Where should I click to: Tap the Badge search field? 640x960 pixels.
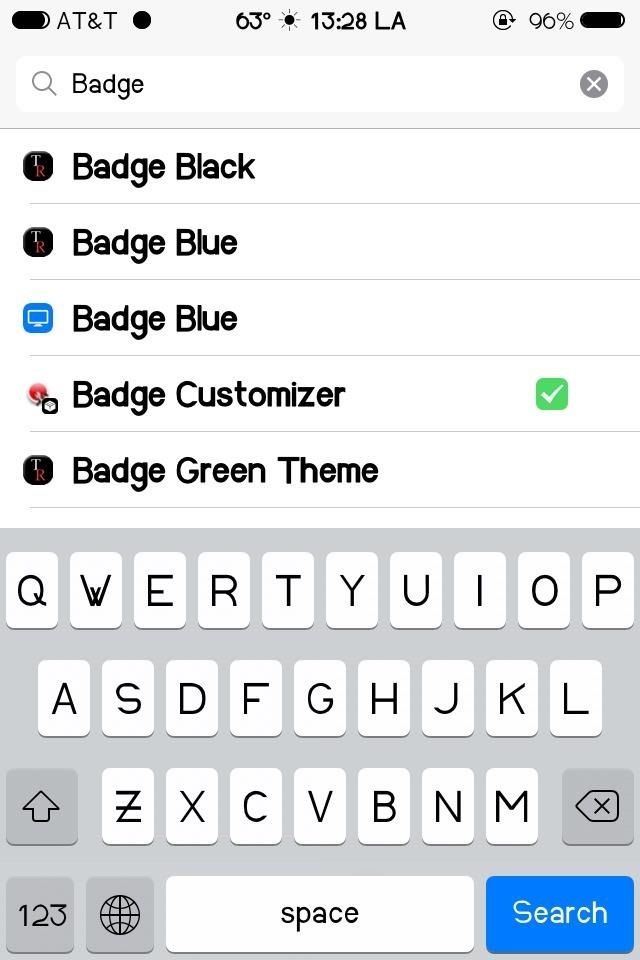point(300,84)
